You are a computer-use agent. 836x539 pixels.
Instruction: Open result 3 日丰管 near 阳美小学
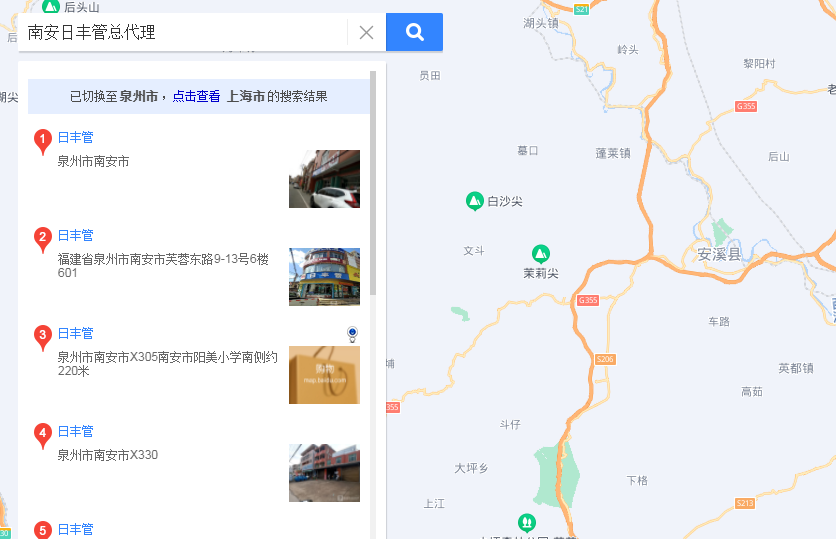click(75, 333)
